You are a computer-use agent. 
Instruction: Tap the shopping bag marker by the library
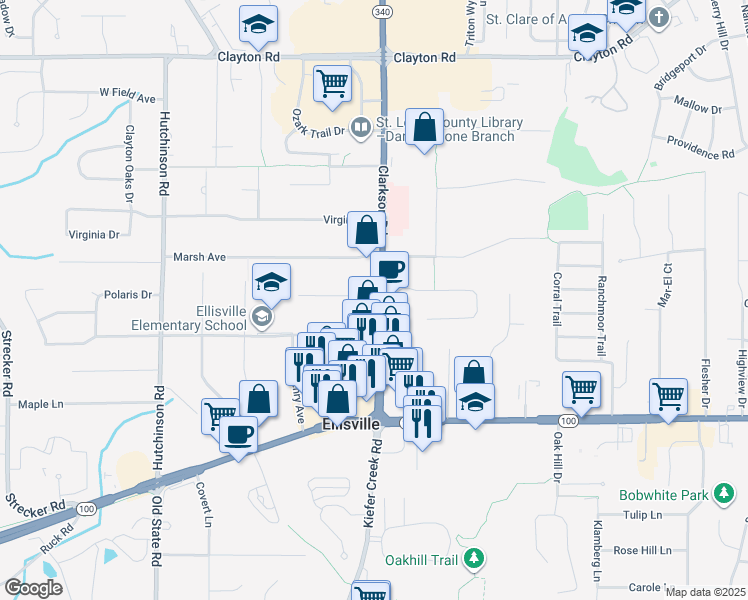pos(424,128)
